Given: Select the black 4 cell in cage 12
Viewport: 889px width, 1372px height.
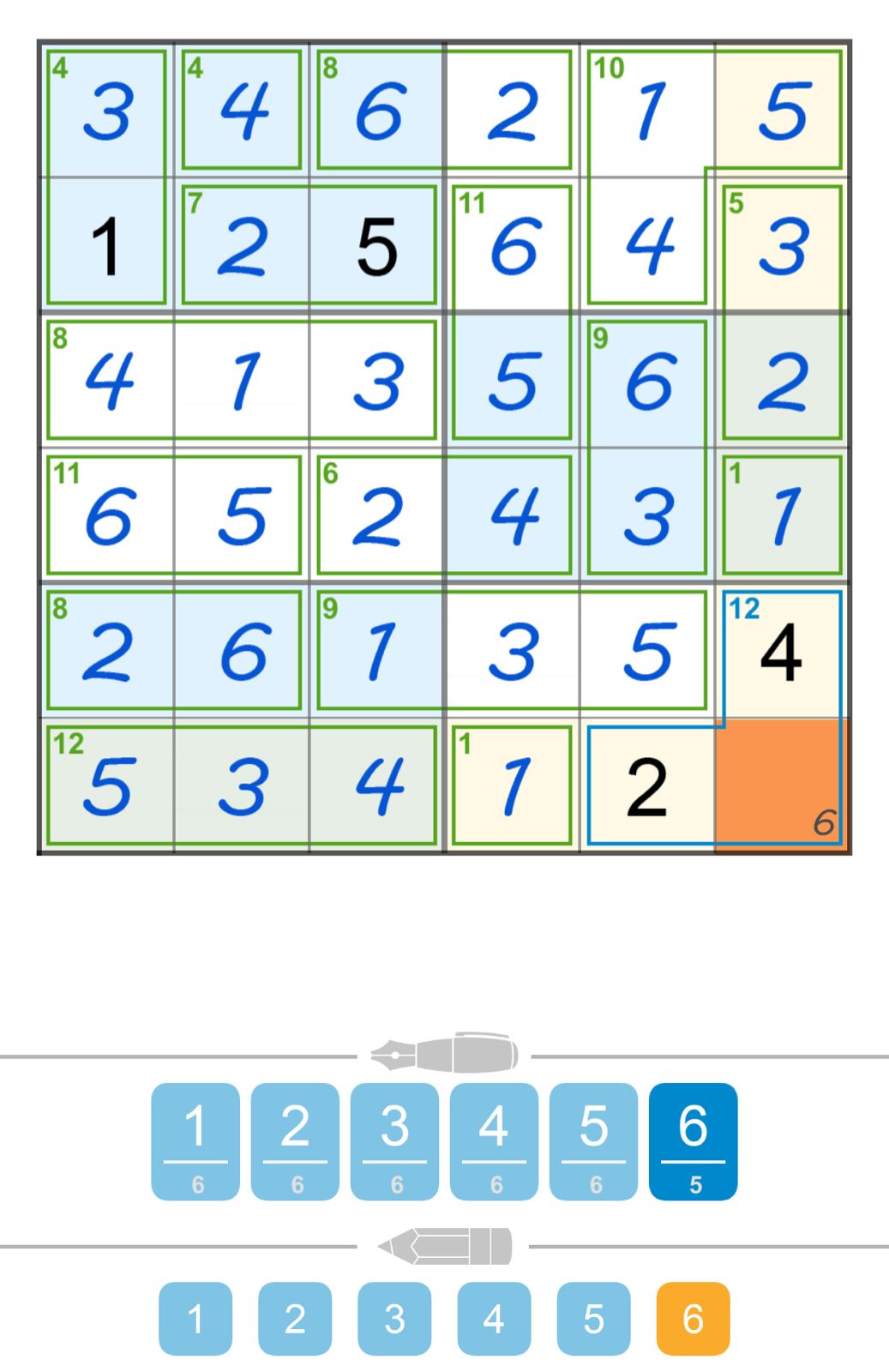Looking at the screenshot, I should [782, 652].
